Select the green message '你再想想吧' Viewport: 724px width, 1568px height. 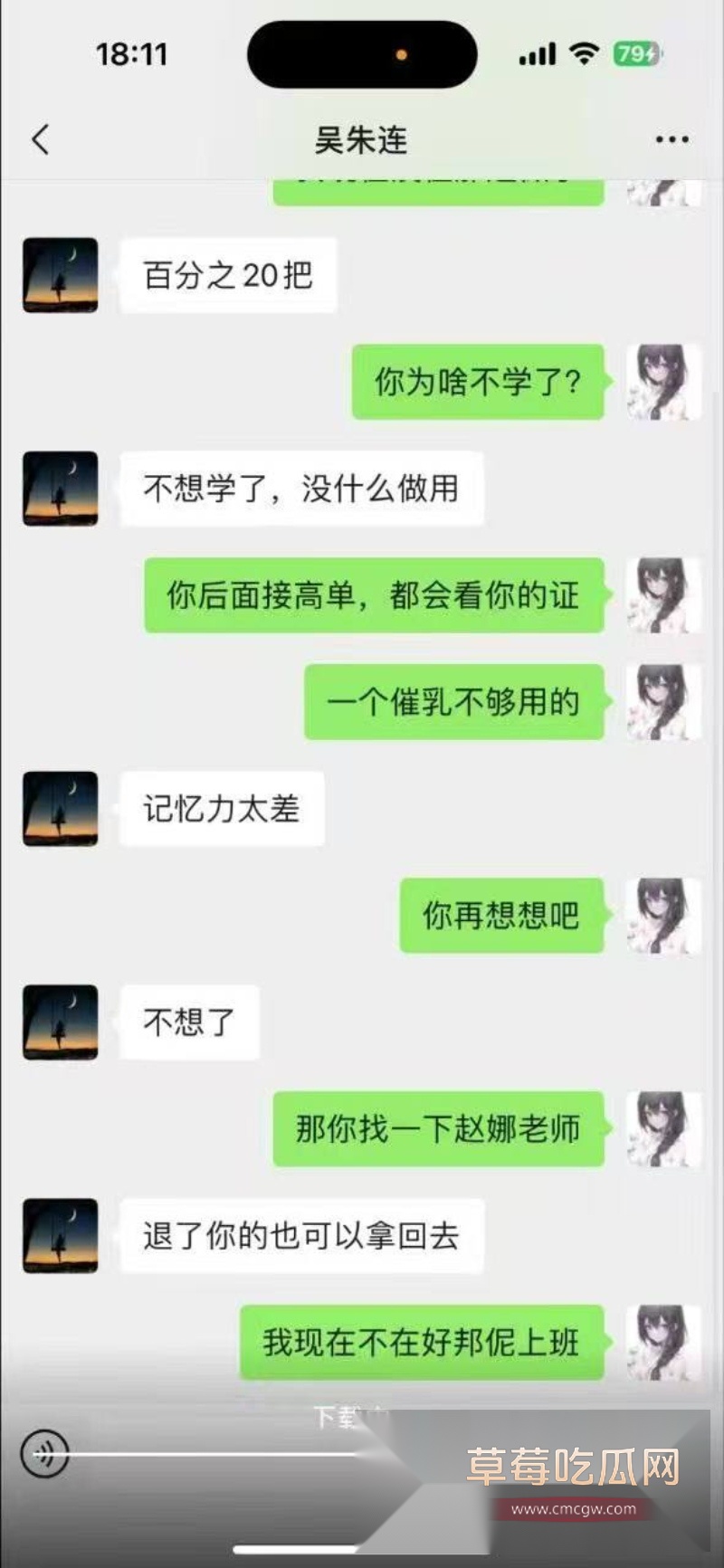(x=500, y=914)
